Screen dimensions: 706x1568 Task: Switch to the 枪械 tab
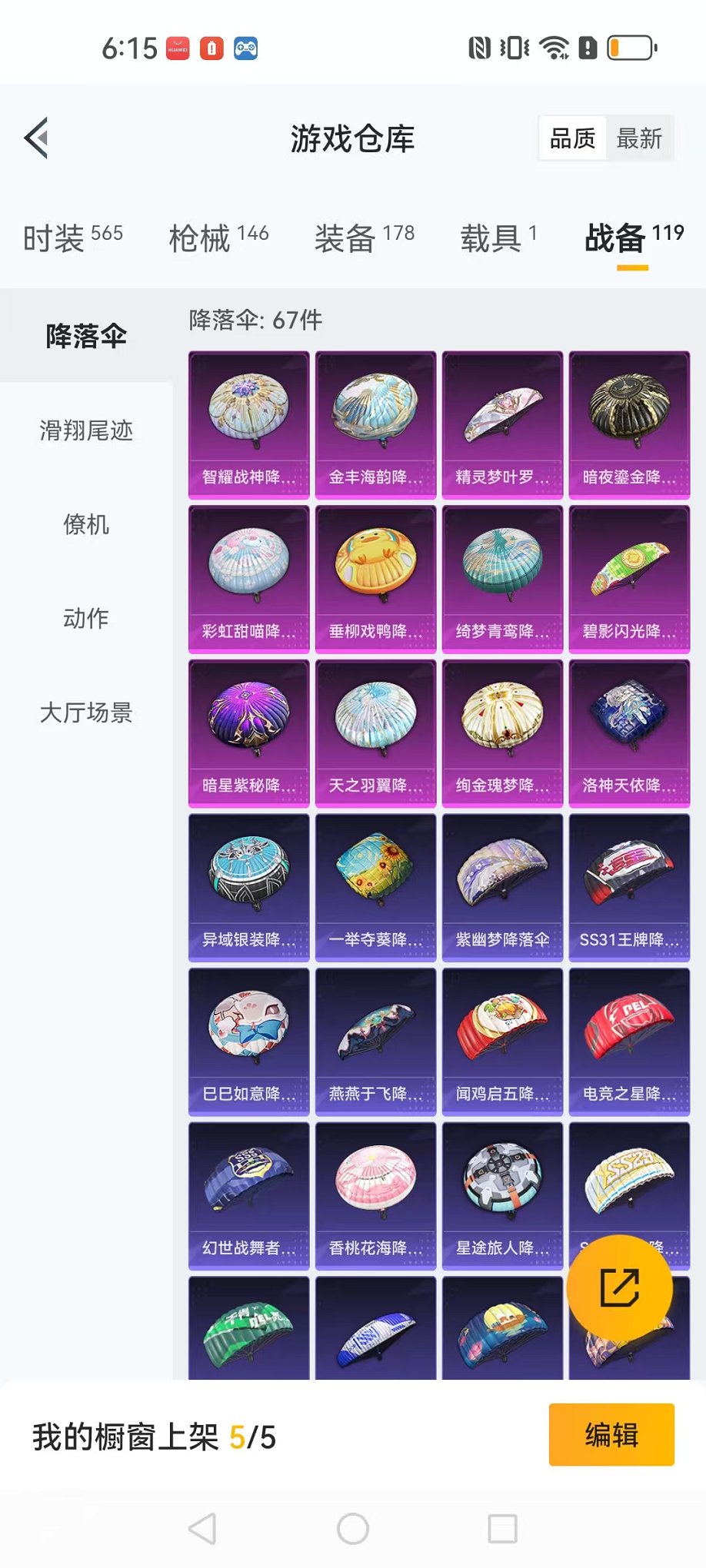[218, 238]
